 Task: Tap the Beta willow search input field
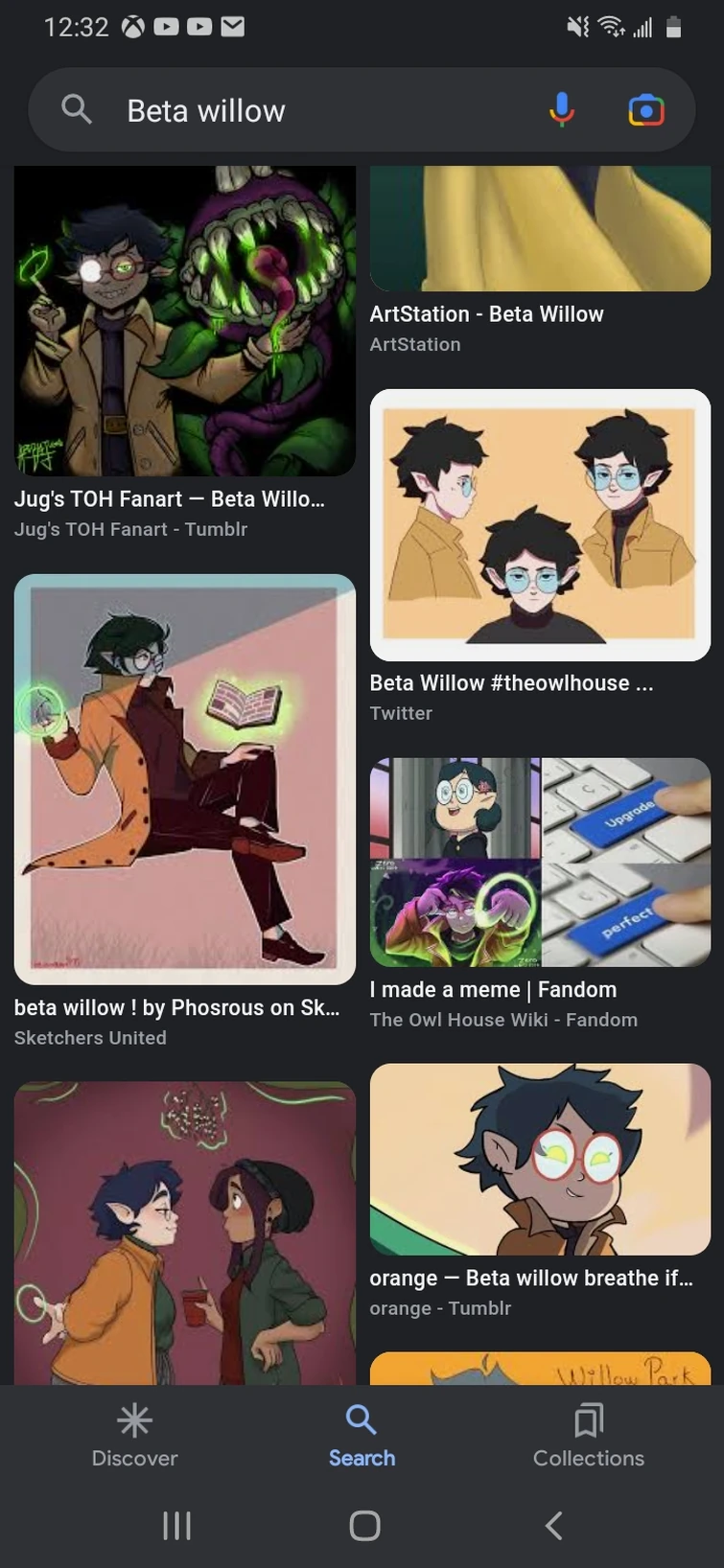[288, 109]
